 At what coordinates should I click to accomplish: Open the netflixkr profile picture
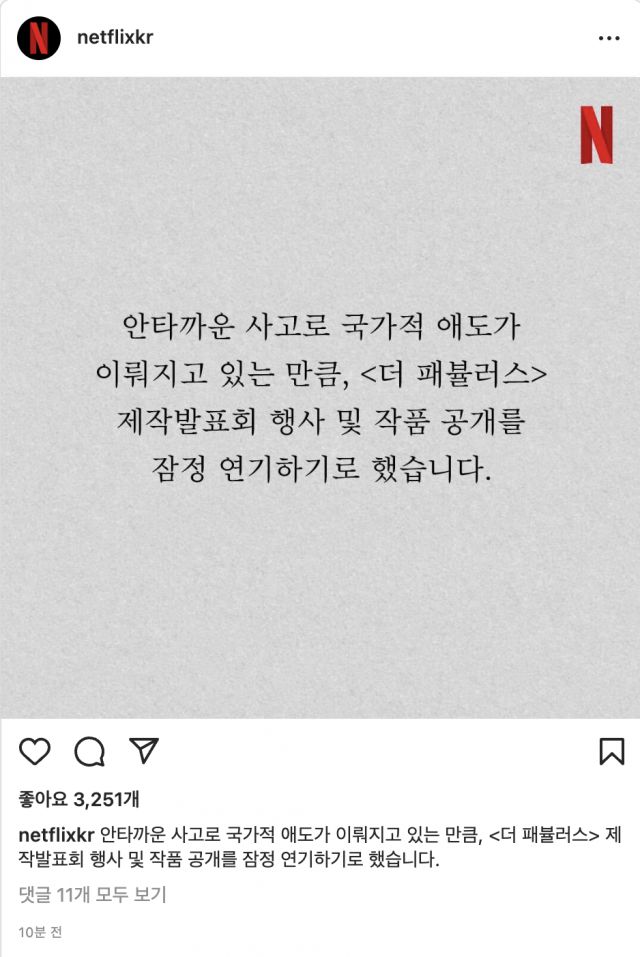pyautogui.click(x=38, y=38)
